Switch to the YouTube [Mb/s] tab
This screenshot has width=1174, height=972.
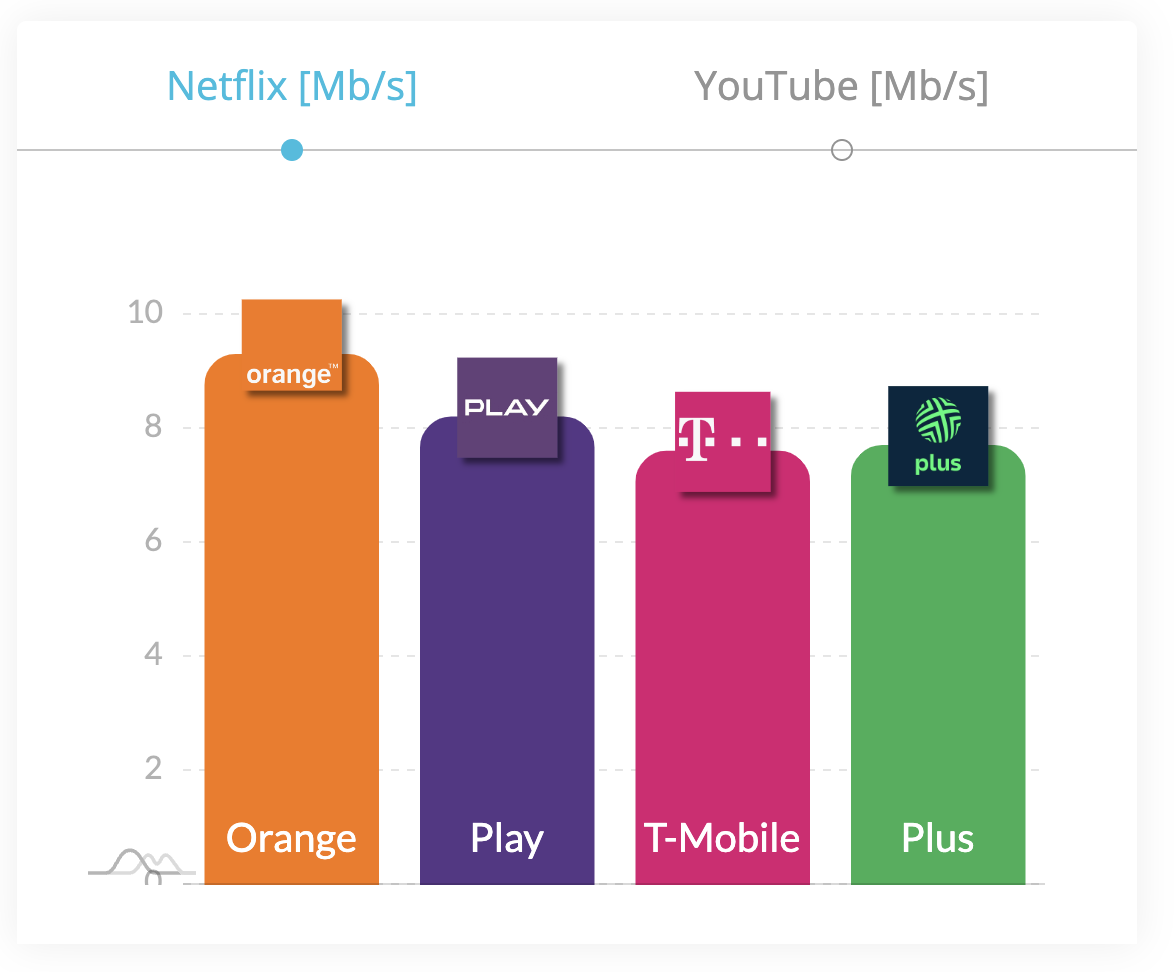tap(841, 86)
